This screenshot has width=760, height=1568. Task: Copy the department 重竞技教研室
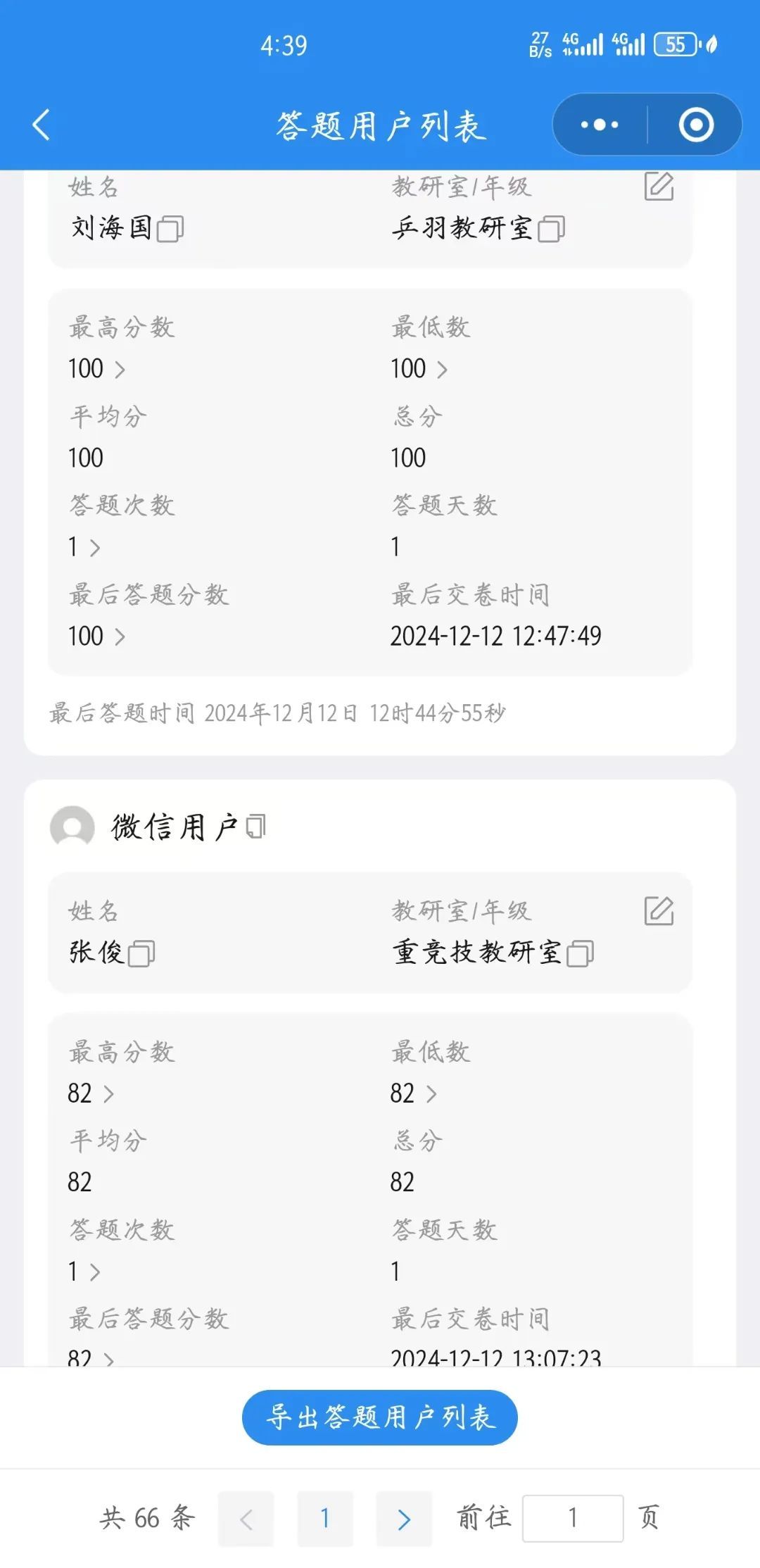pyautogui.click(x=580, y=953)
